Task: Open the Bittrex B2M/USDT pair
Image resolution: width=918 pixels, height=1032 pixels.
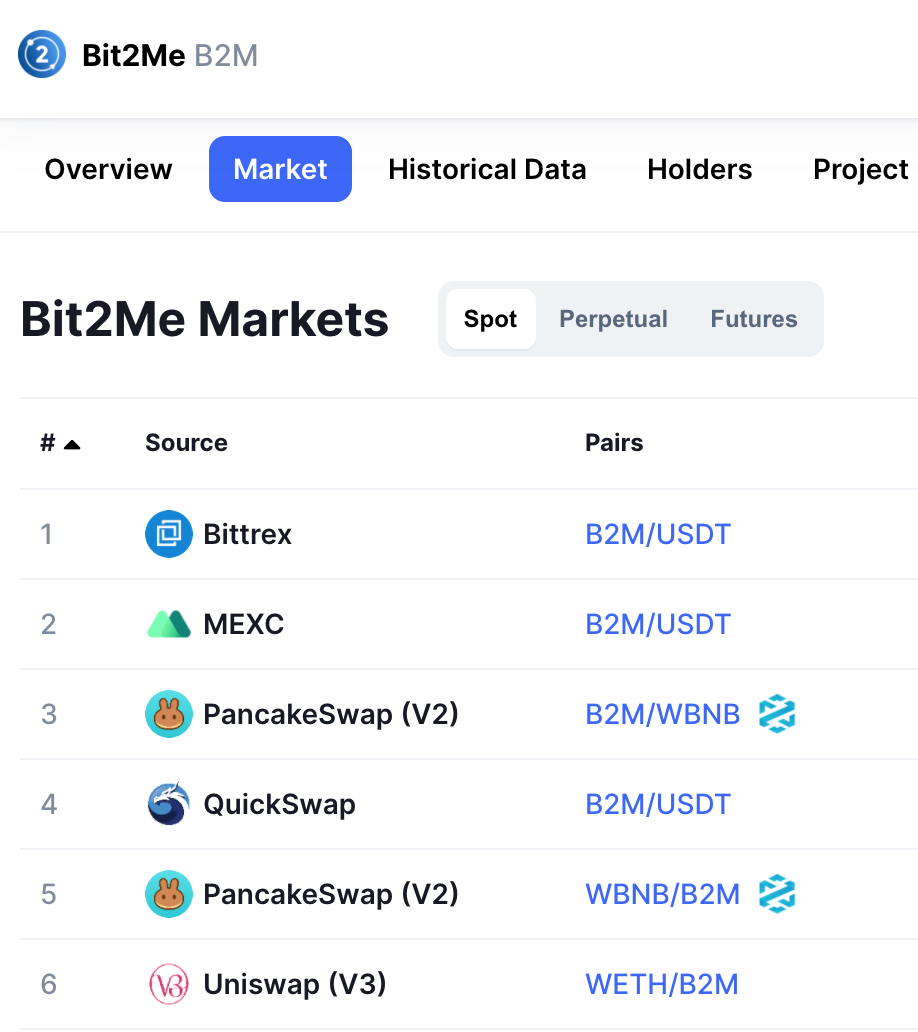Action: (657, 534)
